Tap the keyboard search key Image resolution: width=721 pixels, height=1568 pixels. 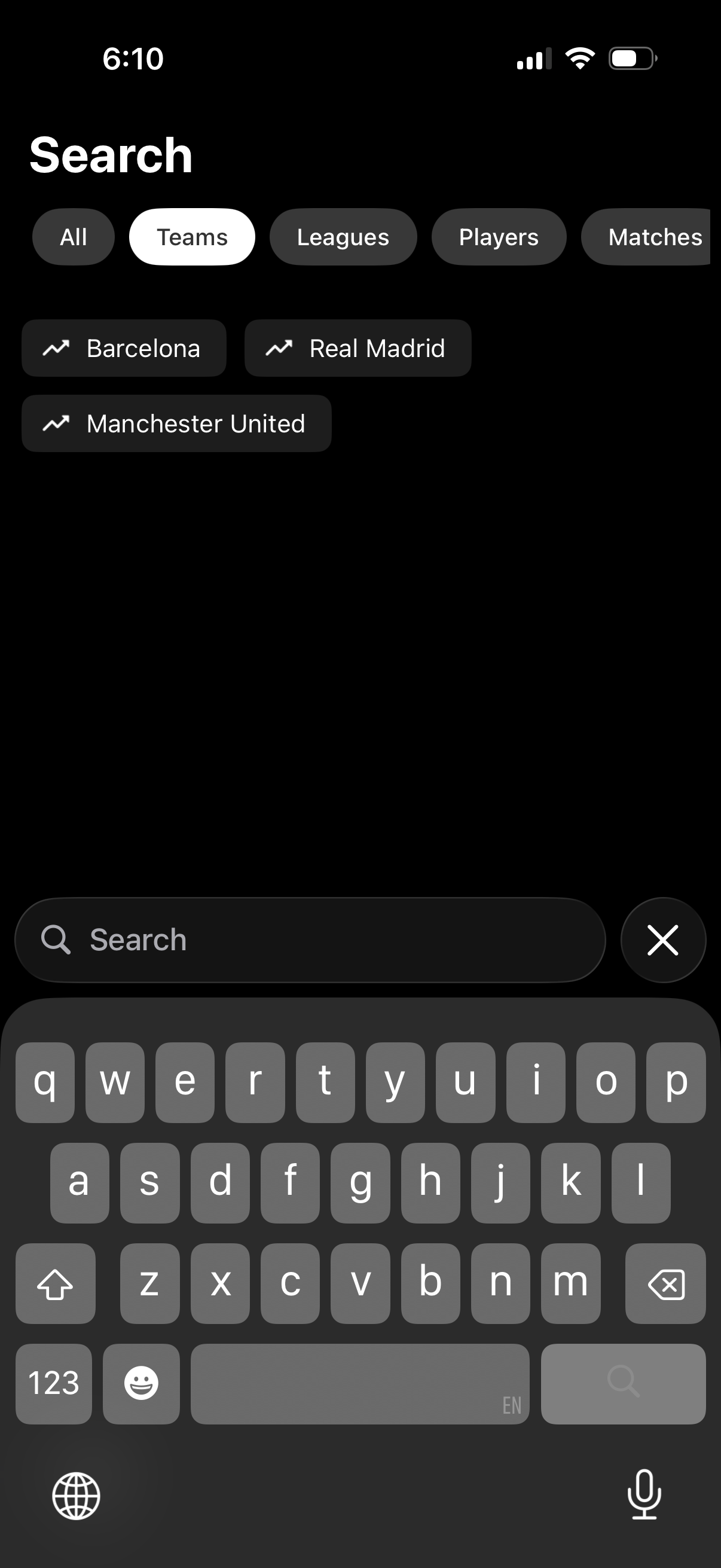click(622, 1384)
